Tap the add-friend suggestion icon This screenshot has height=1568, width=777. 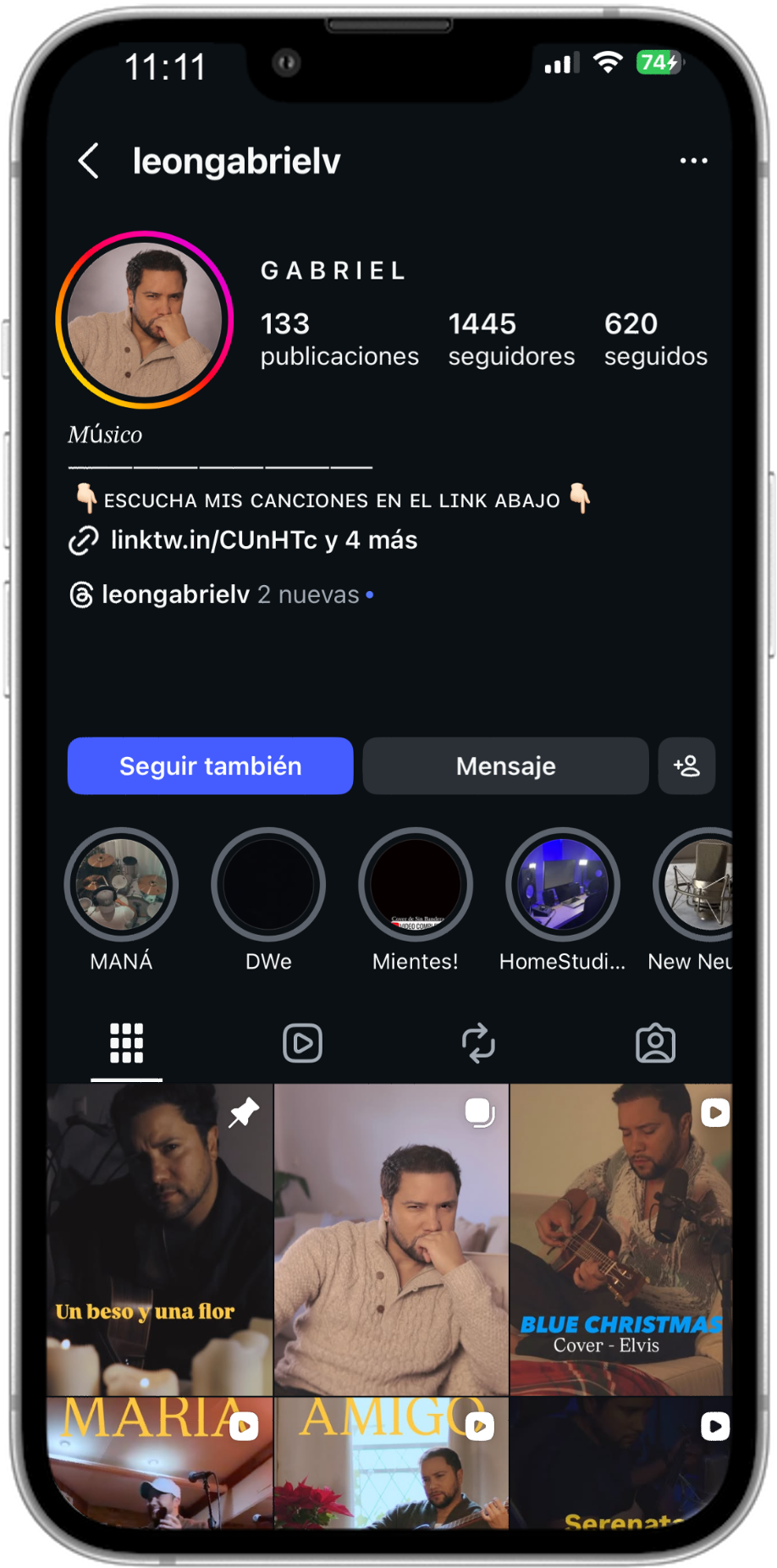[686, 765]
